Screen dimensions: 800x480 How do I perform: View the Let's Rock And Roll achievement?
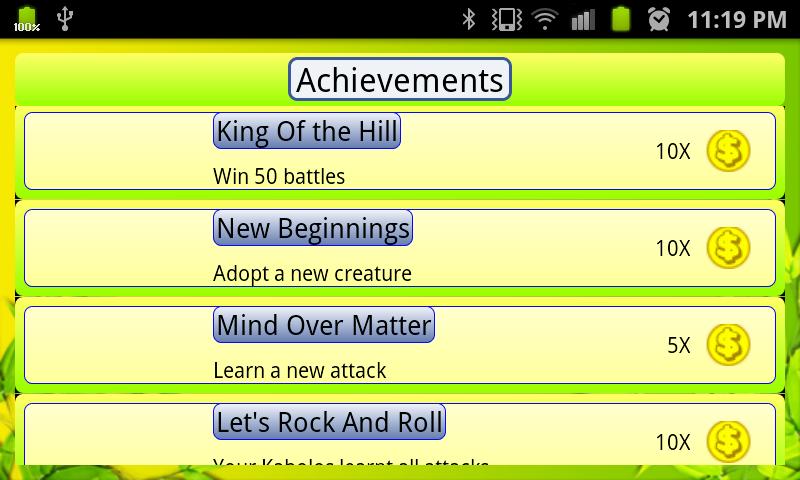click(400, 435)
